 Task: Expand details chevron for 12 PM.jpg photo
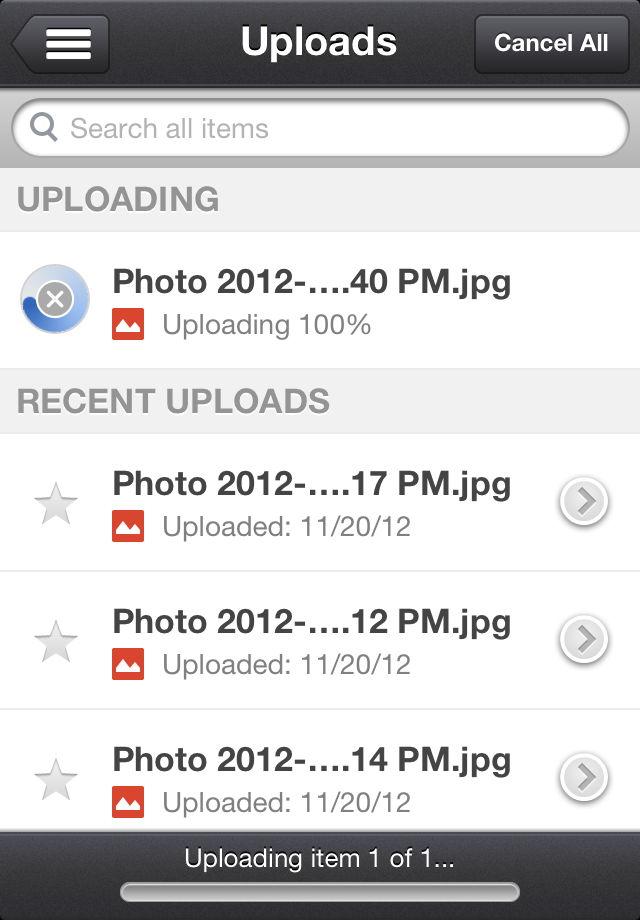click(584, 640)
